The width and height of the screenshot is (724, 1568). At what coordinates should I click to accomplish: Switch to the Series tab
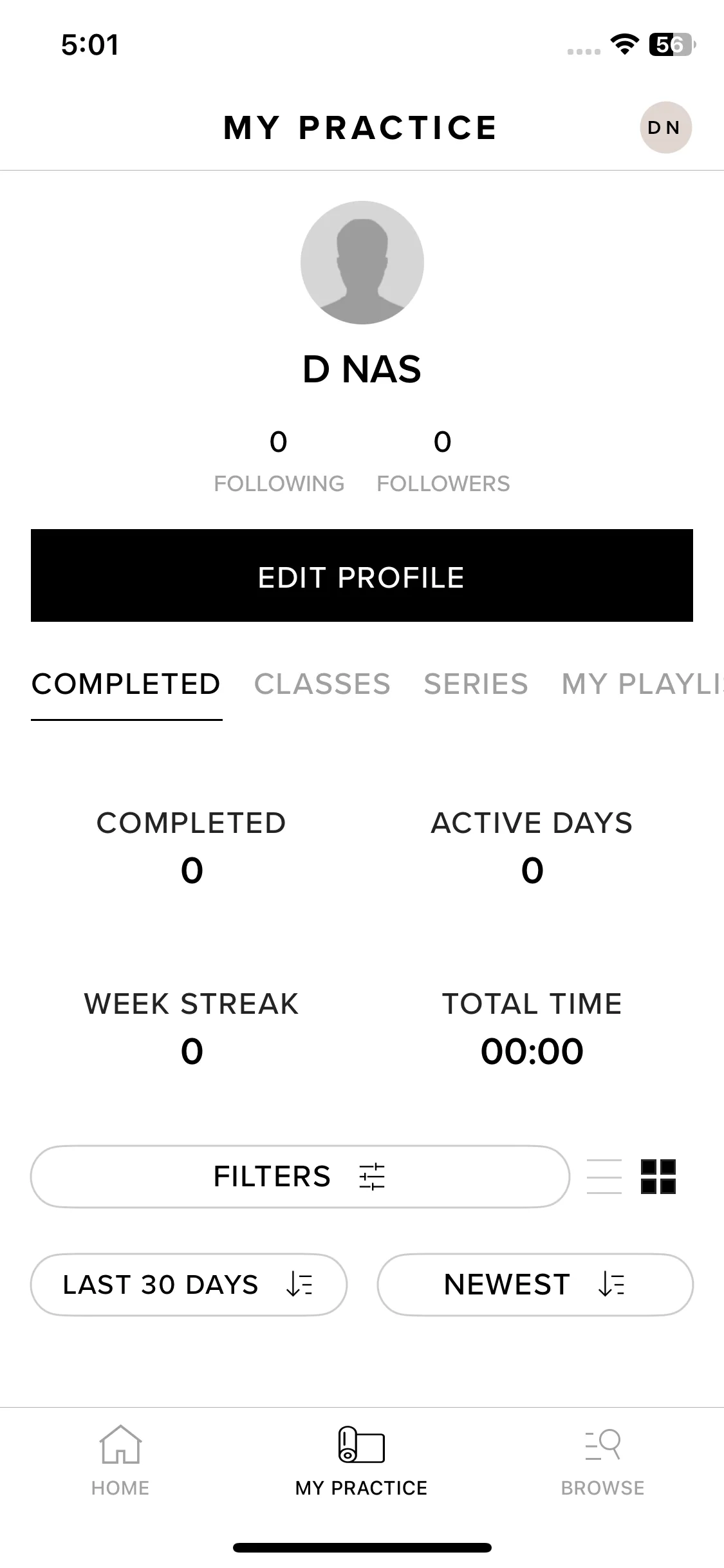point(476,684)
